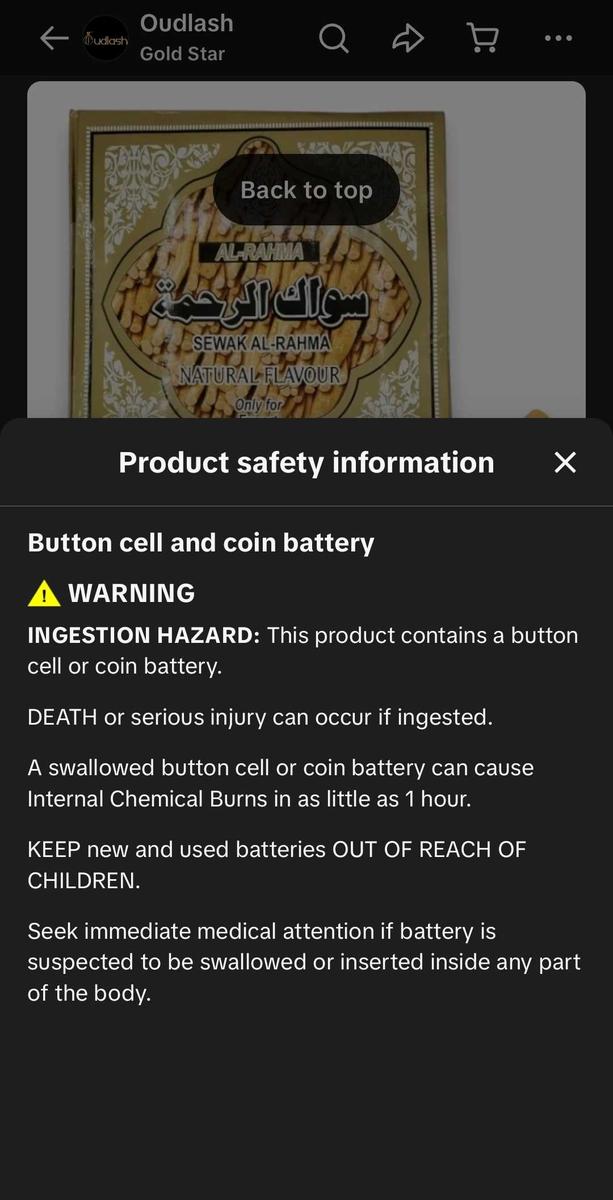Tap the Back to top button

306,190
